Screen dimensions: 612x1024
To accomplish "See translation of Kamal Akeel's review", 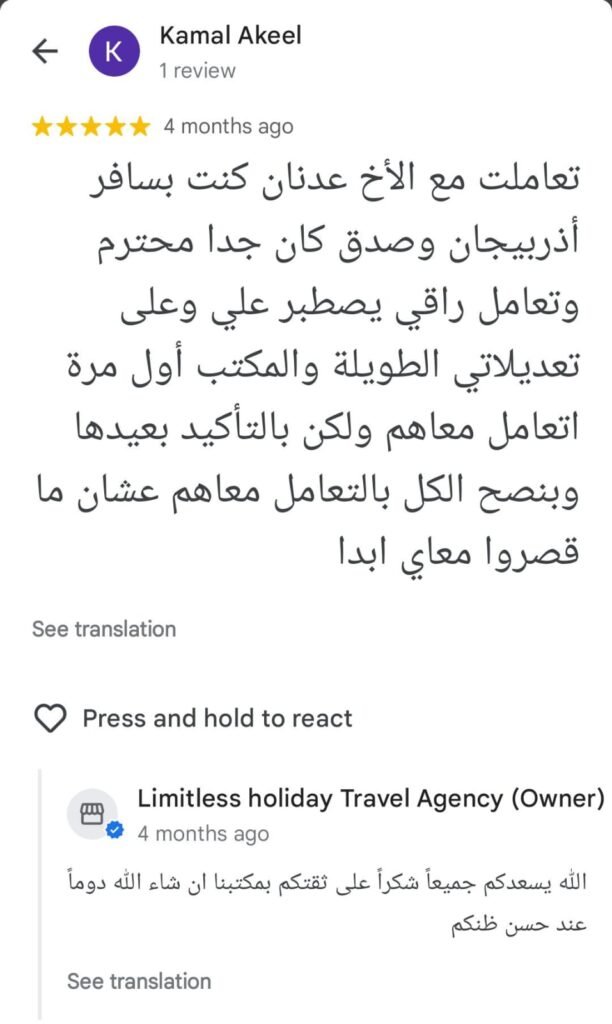I will pos(104,629).
